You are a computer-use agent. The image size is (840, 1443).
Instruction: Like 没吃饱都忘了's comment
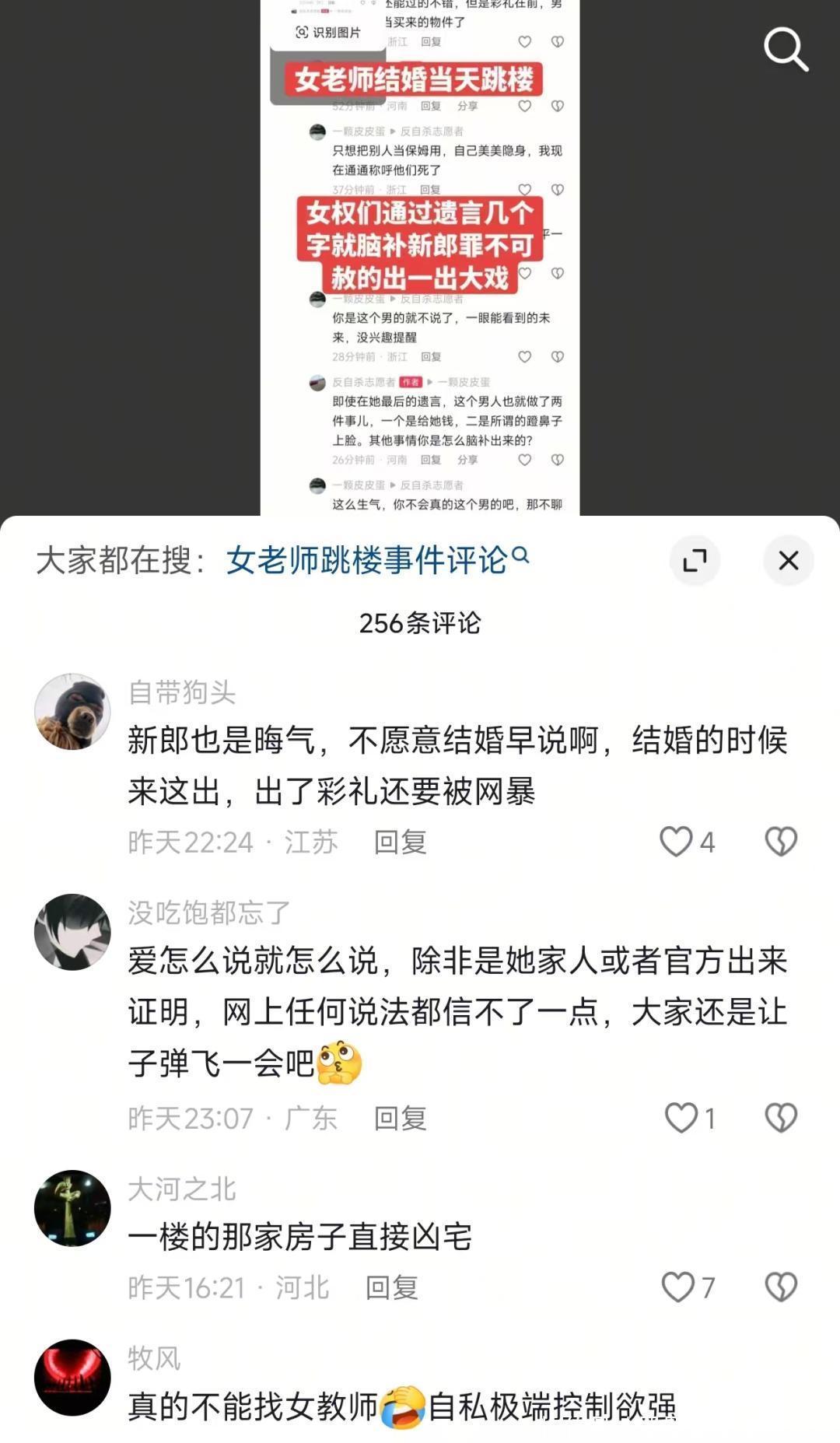click(681, 1118)
